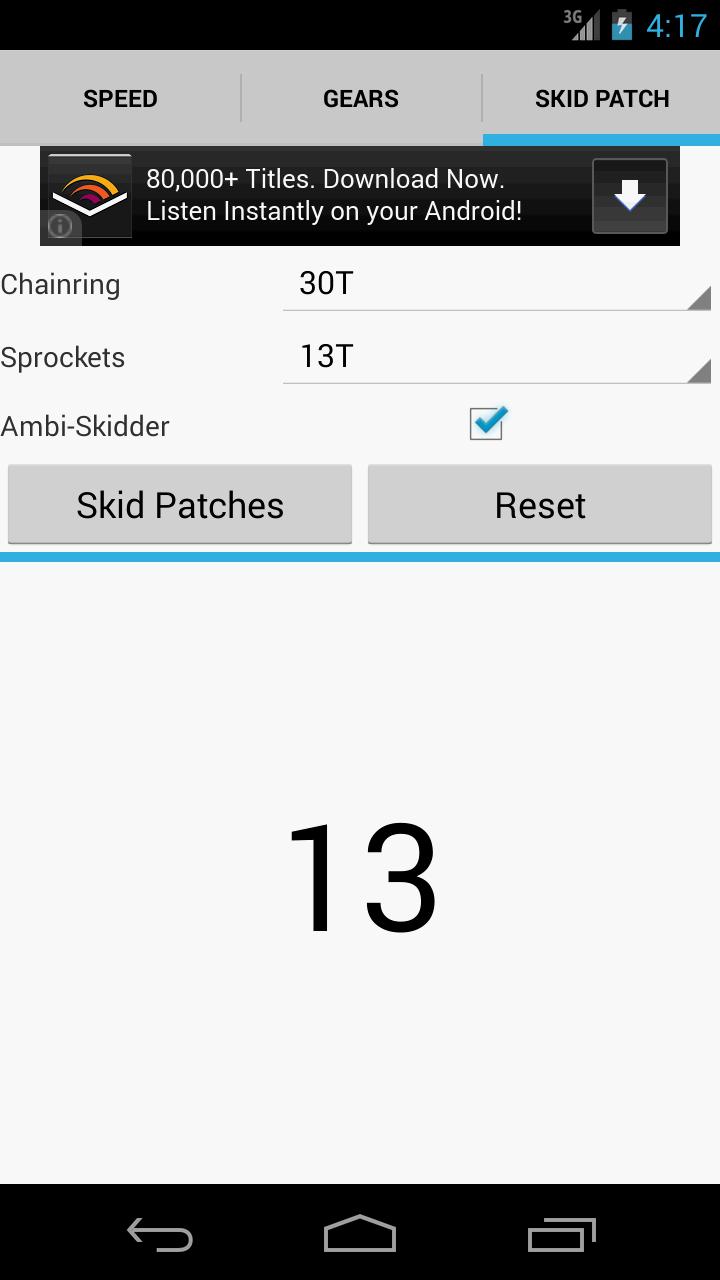
Task: Switch to the Gears tab
Action: [x=361, y=98]
